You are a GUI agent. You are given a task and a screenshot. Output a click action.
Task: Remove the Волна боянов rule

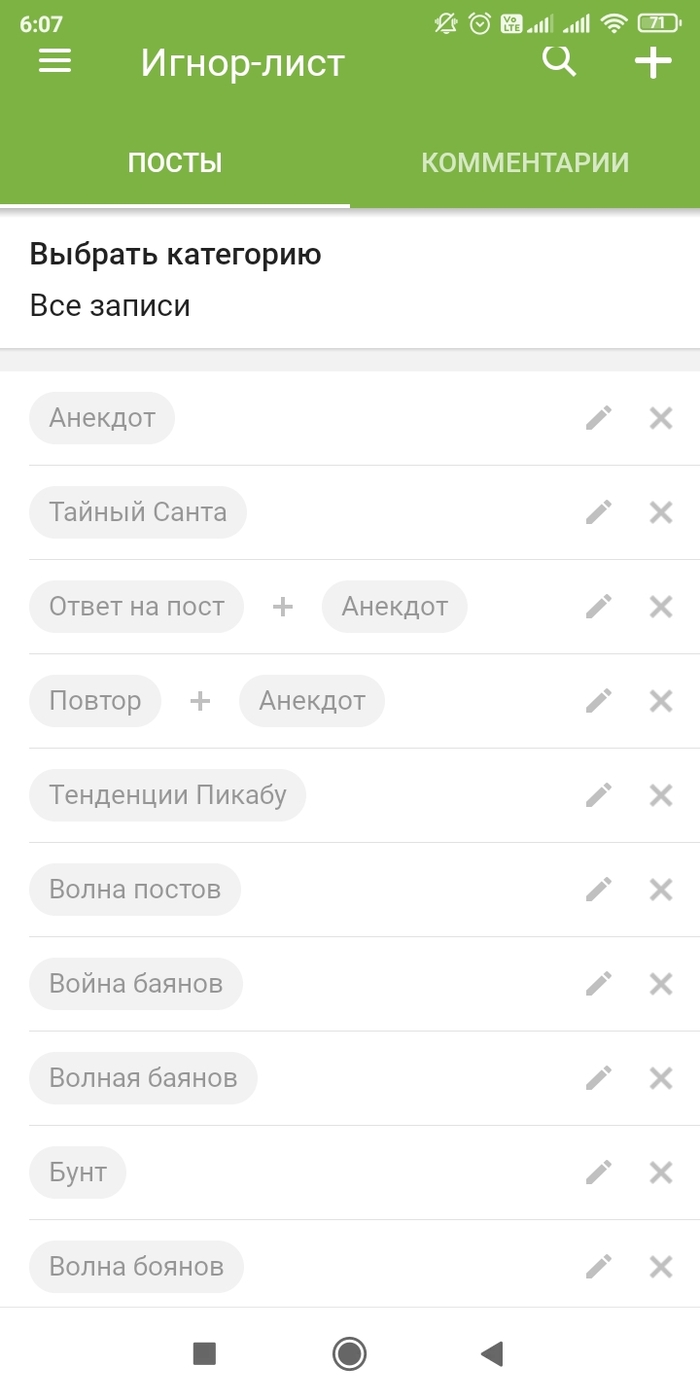click(661, 1267)
